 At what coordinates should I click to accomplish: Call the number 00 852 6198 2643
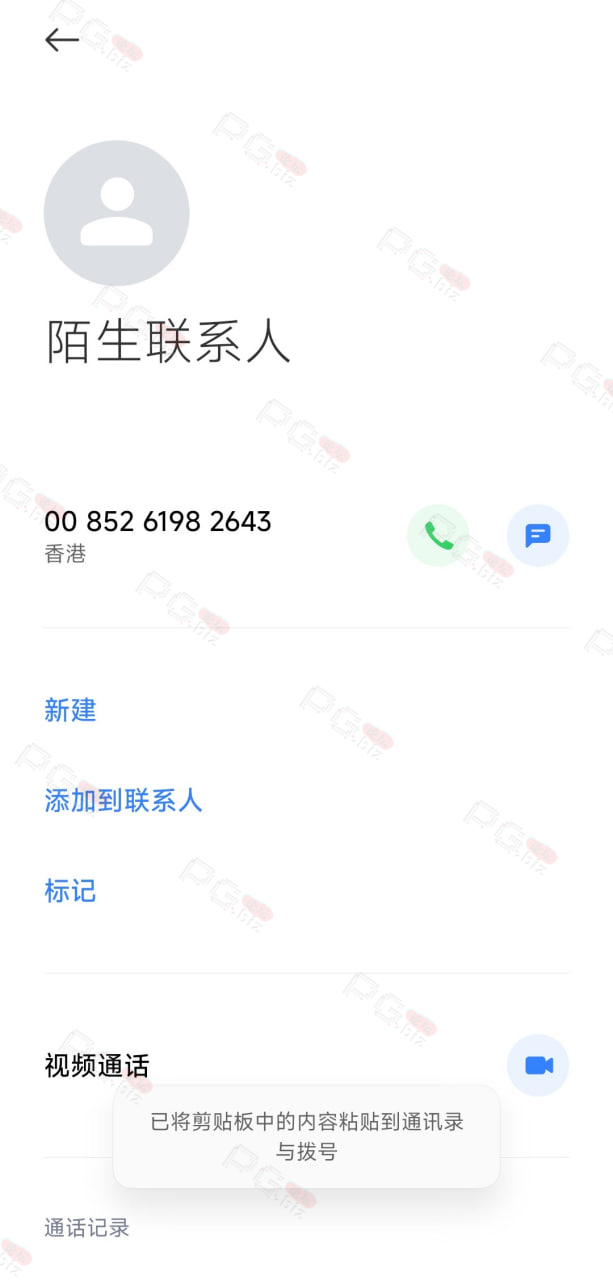point(438,535)
